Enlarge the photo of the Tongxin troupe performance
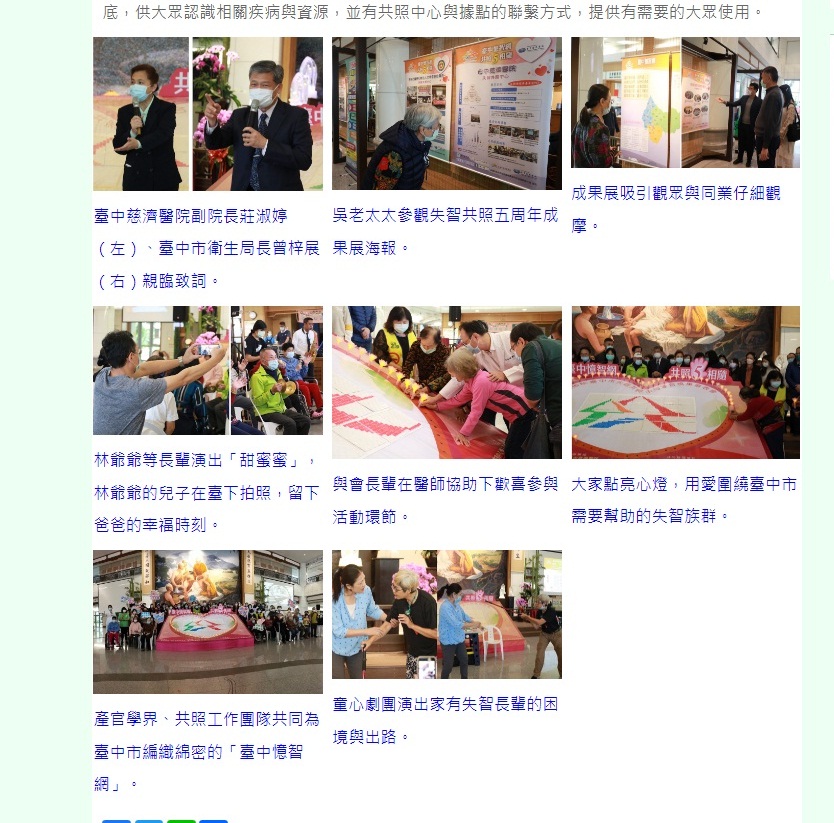This screenshot has height=823, width=834. 447,614
